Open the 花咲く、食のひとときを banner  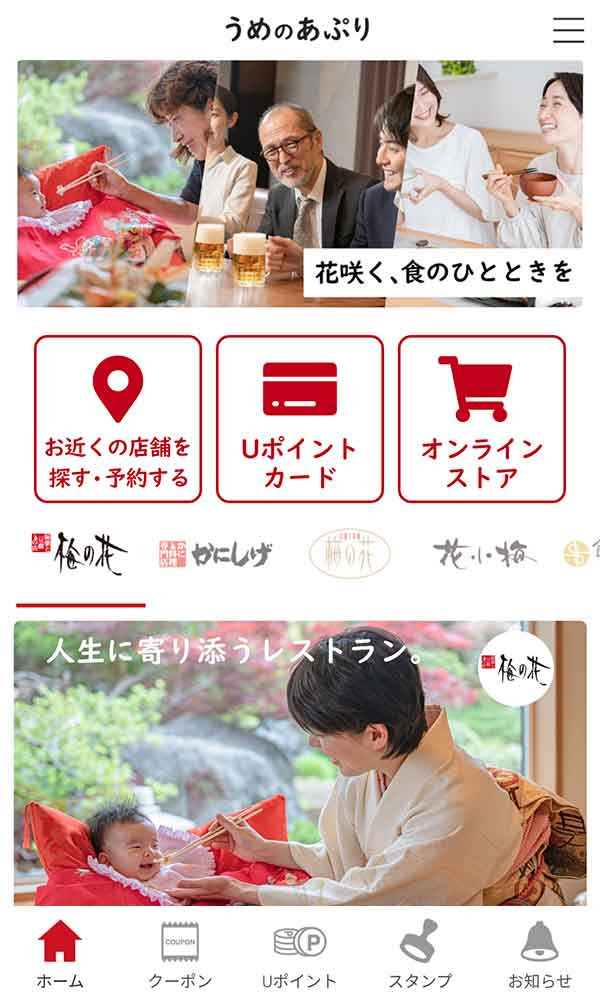[300, 183]
